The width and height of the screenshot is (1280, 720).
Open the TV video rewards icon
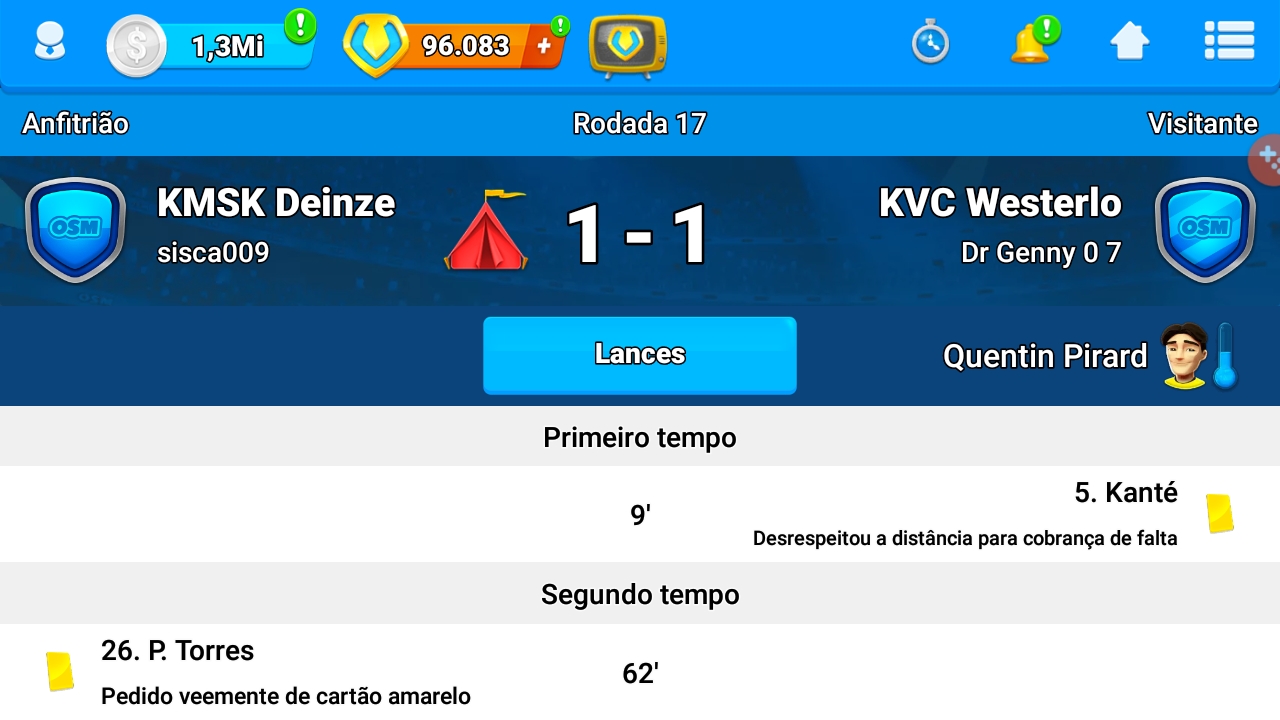tap(627, 46)
